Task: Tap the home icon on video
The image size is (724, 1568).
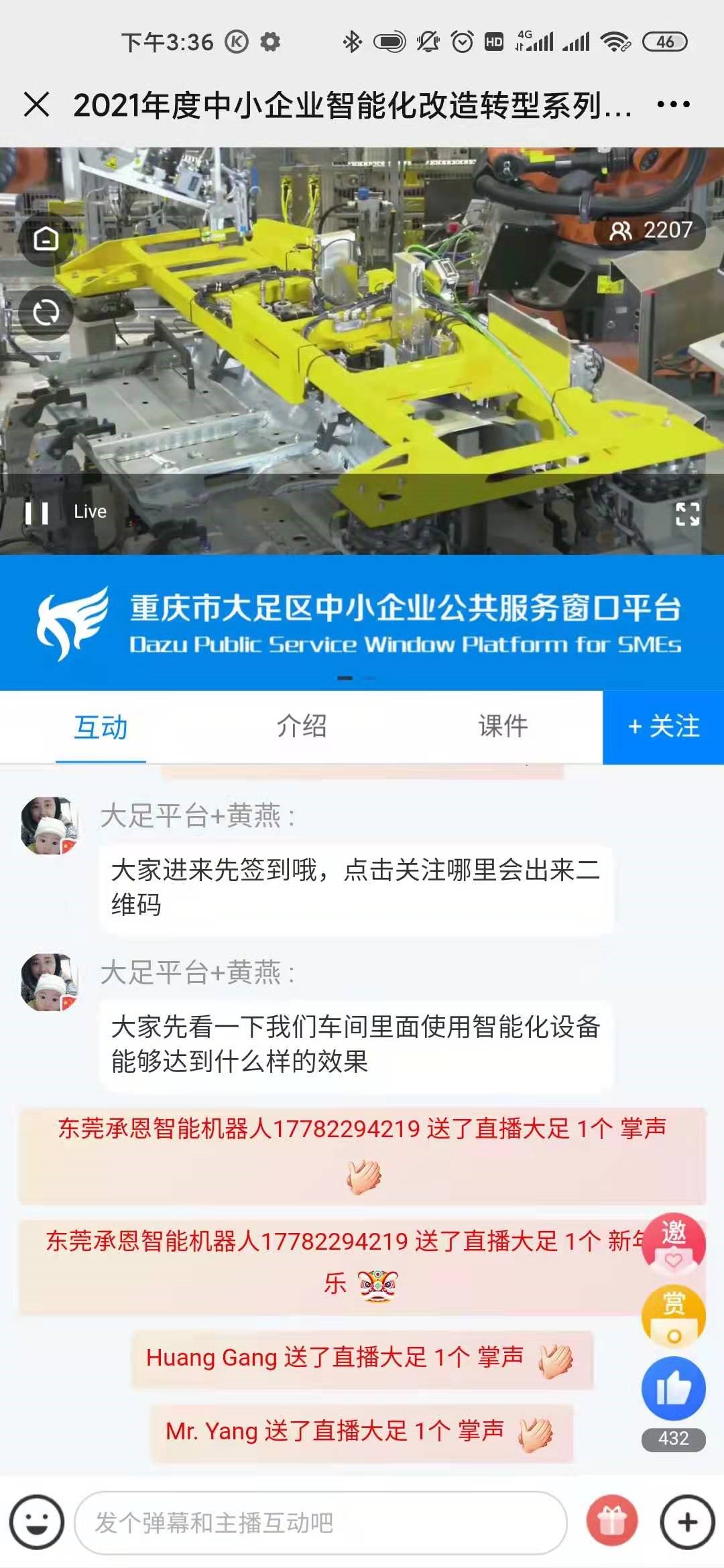Action: click(x=46, y=239)
